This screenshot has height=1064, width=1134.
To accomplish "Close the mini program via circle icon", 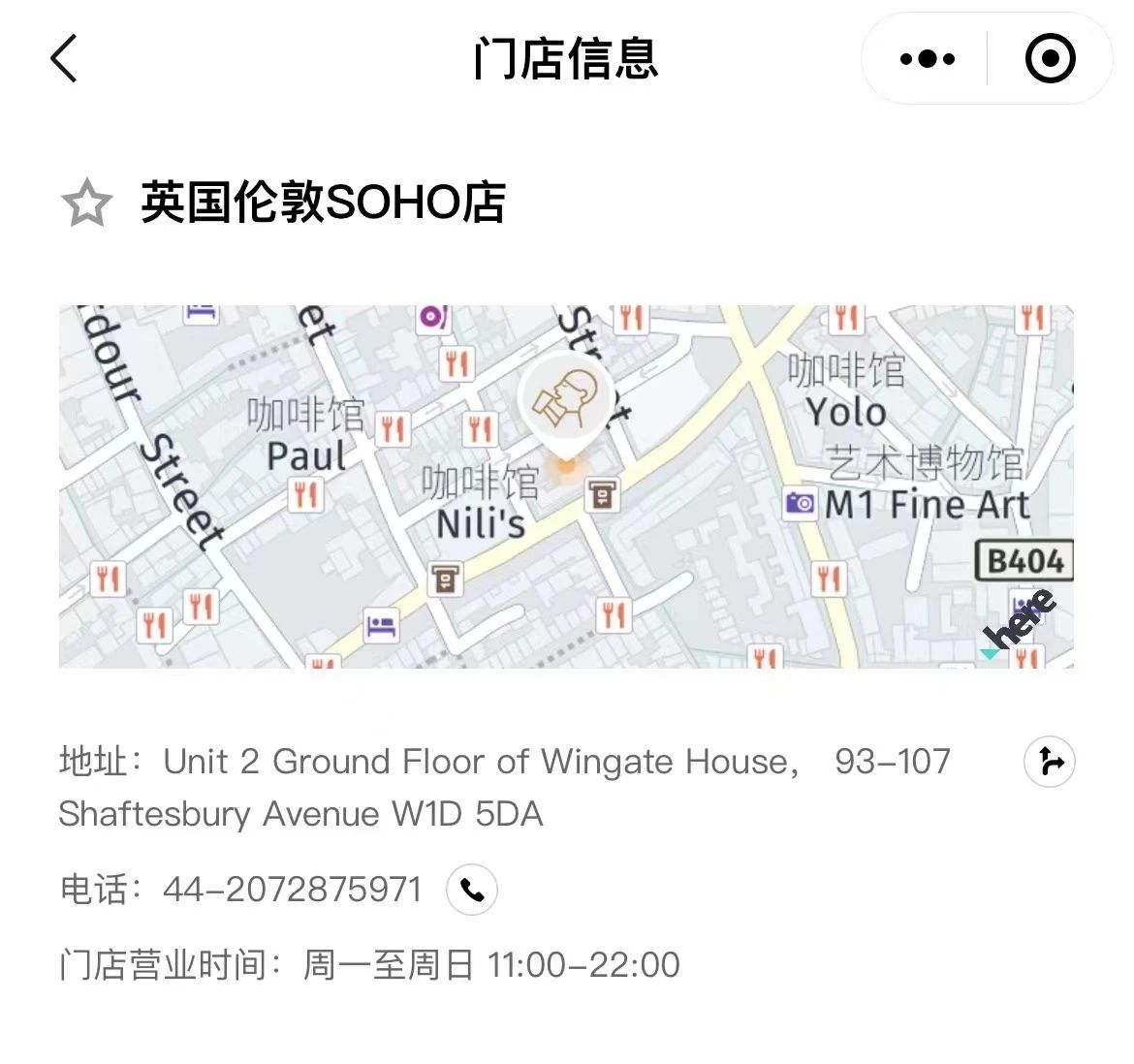I will (x=1050, y=59).
